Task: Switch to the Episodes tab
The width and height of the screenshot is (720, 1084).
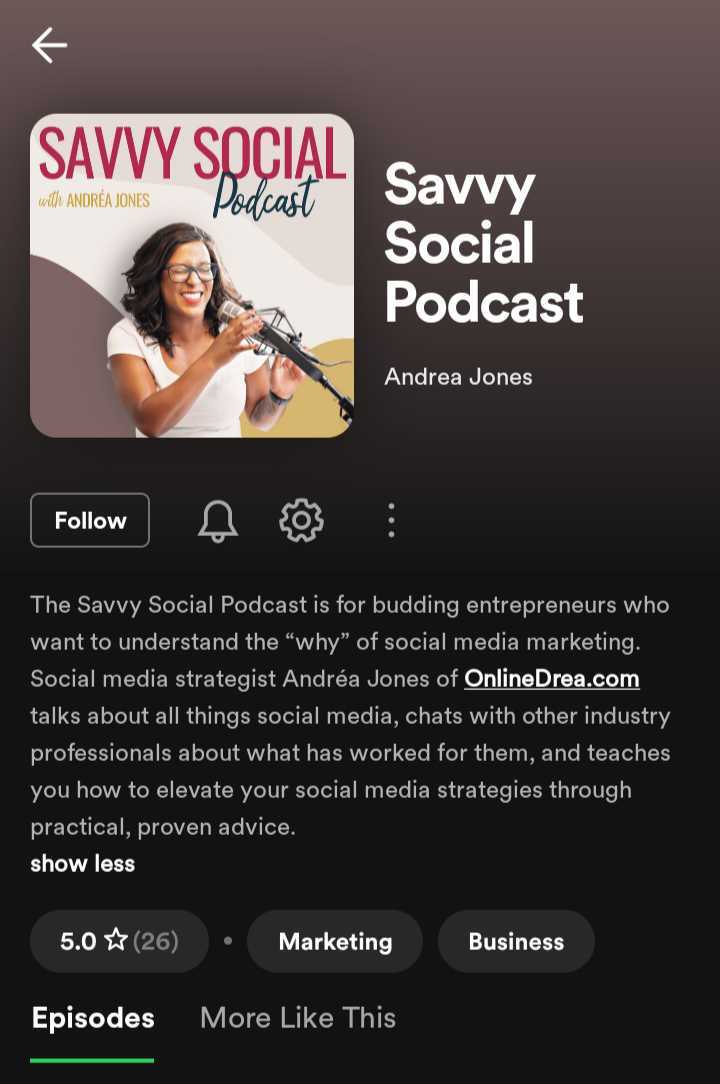Action: click(x=93, y=1018)
